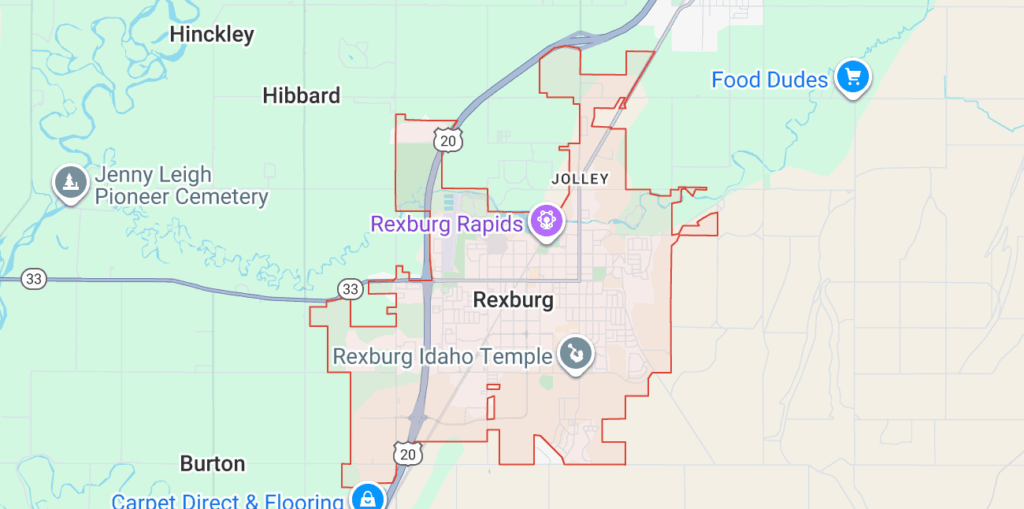Select Jenny Leigh Pioneer Cemetery pin
The width and height of the screenshot is (1024, 509).
point(69,182)
